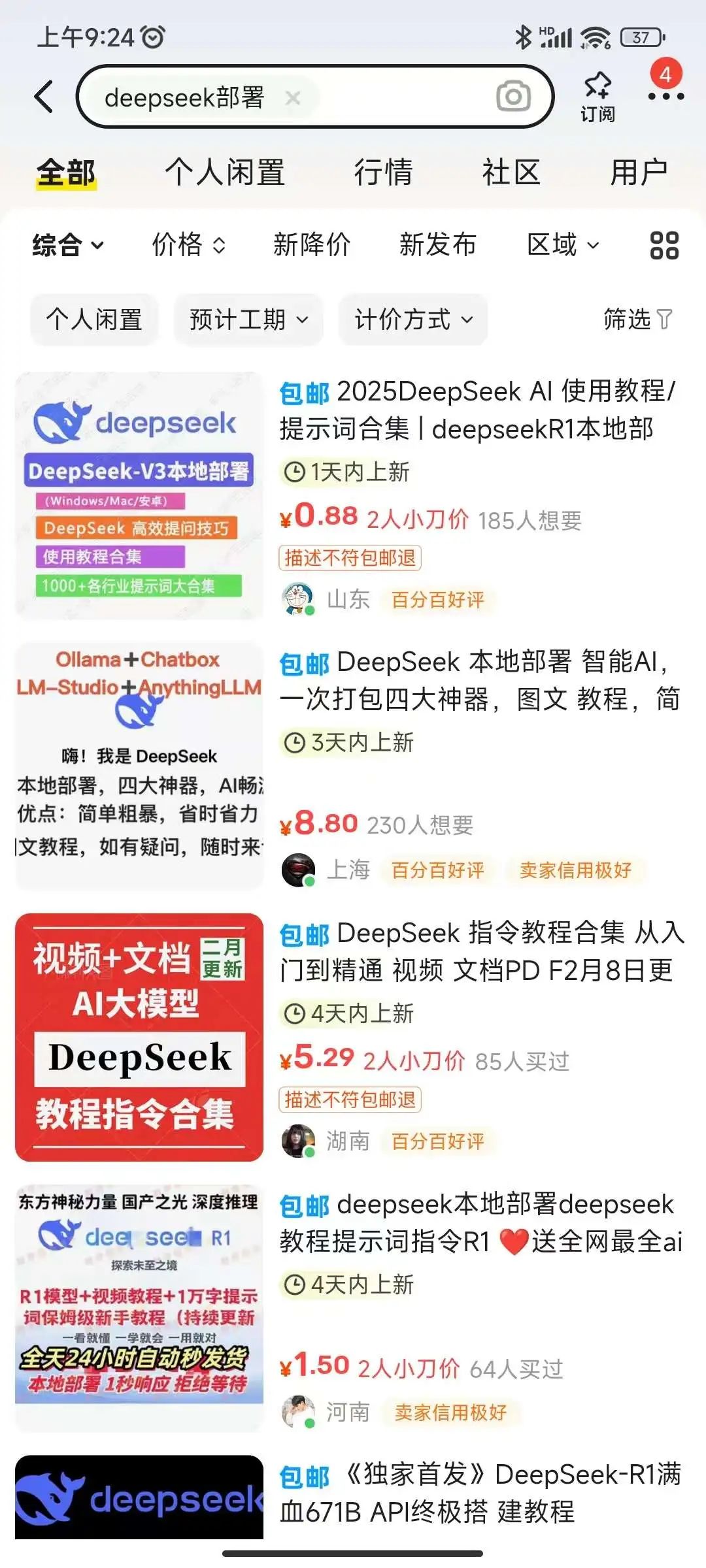Viewport: 706px width, 1568px height.
Task: Sort results by 价格
Action: tap(188, 246)
